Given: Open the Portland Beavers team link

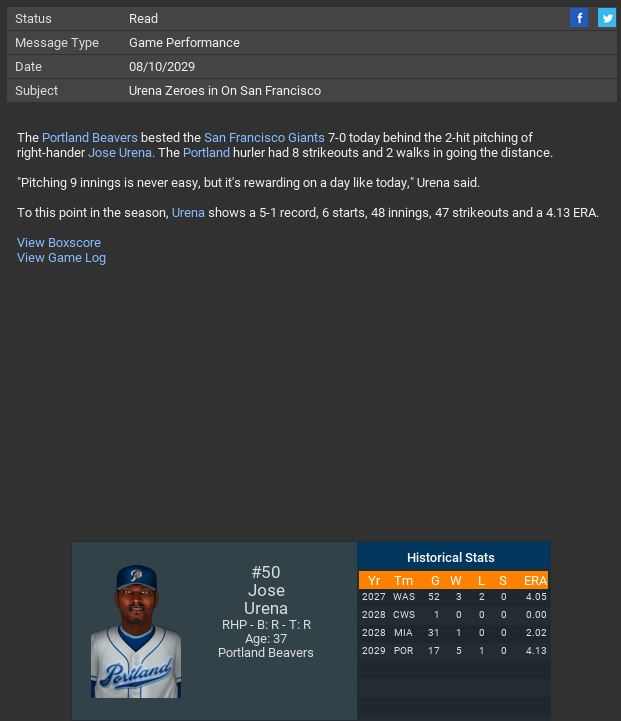Looking at the screenshot, I should coord(90,138).
